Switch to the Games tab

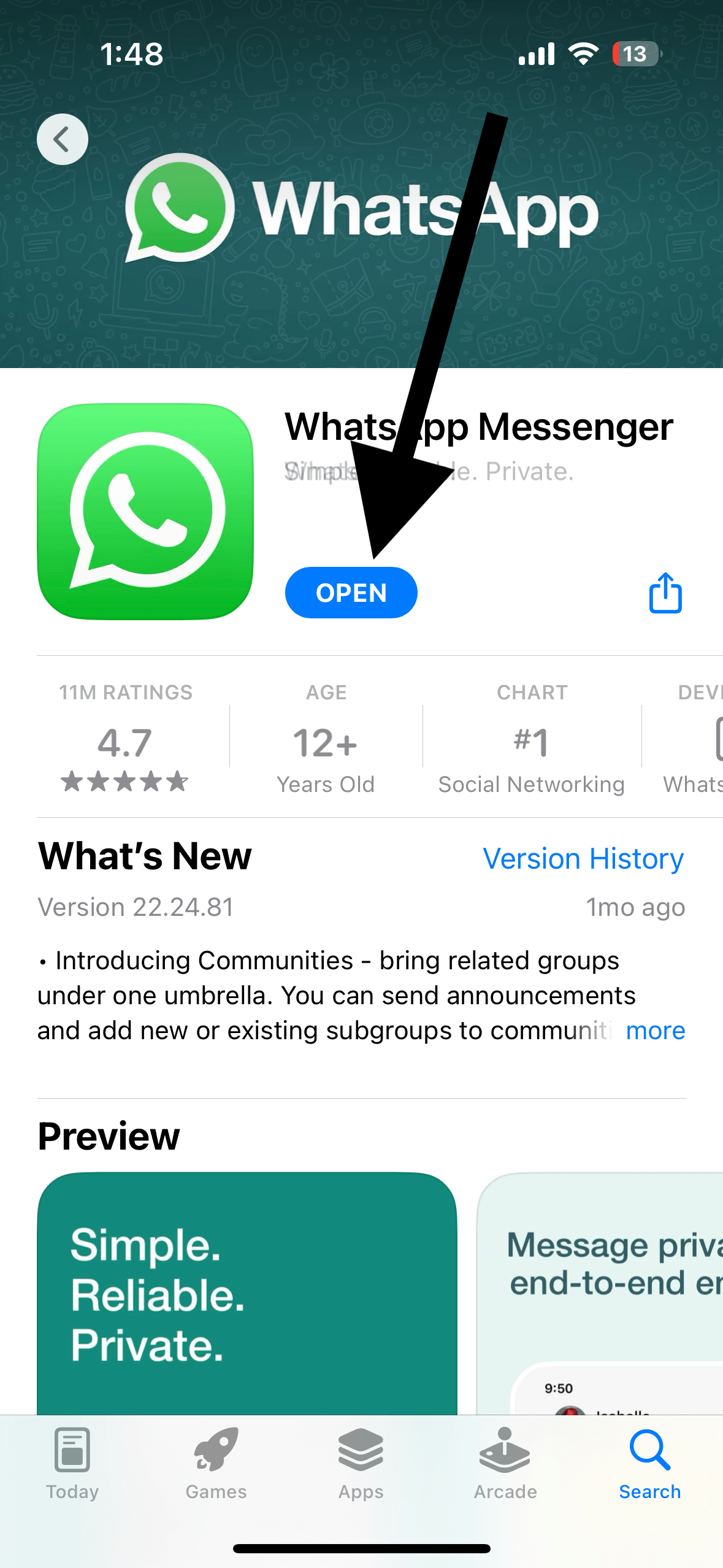[216, 1464]
